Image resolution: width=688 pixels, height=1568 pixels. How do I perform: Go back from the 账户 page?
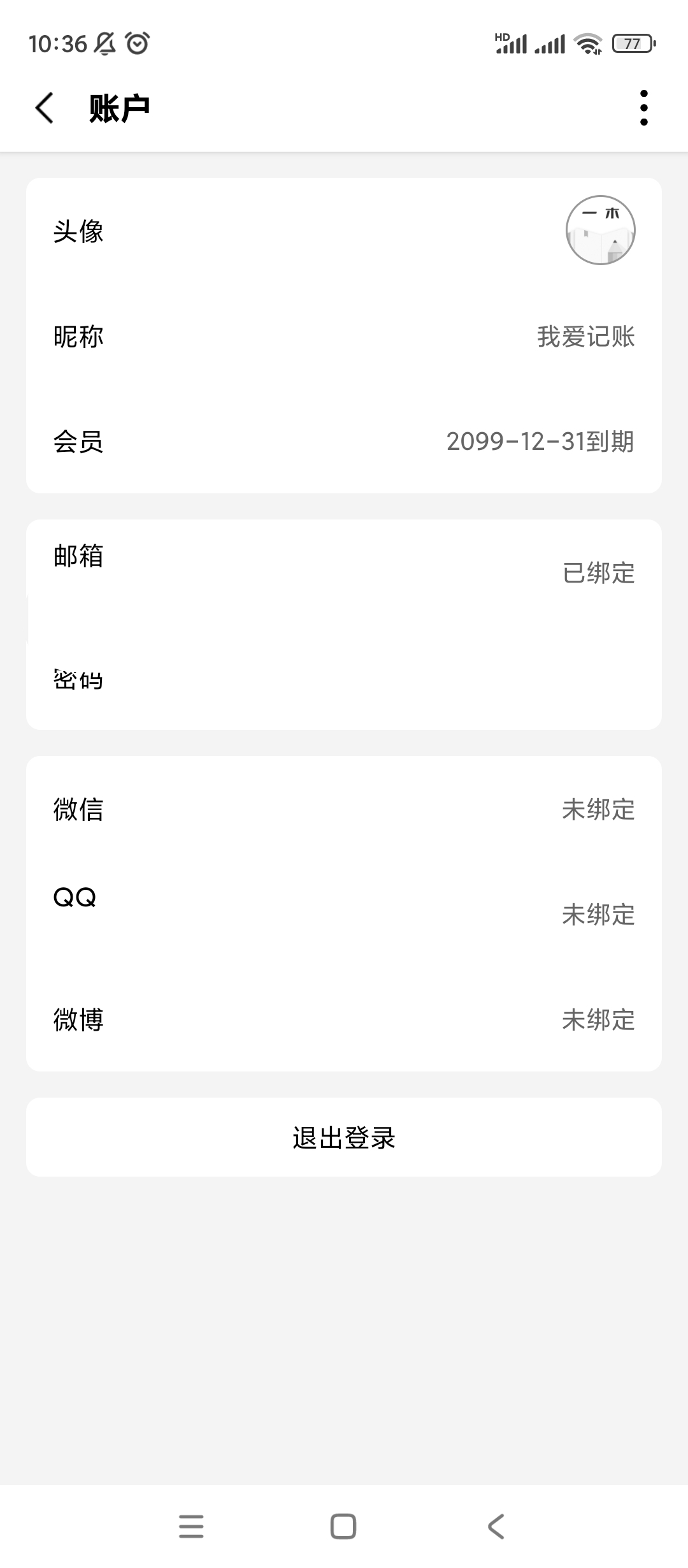(x=45, y=107)
